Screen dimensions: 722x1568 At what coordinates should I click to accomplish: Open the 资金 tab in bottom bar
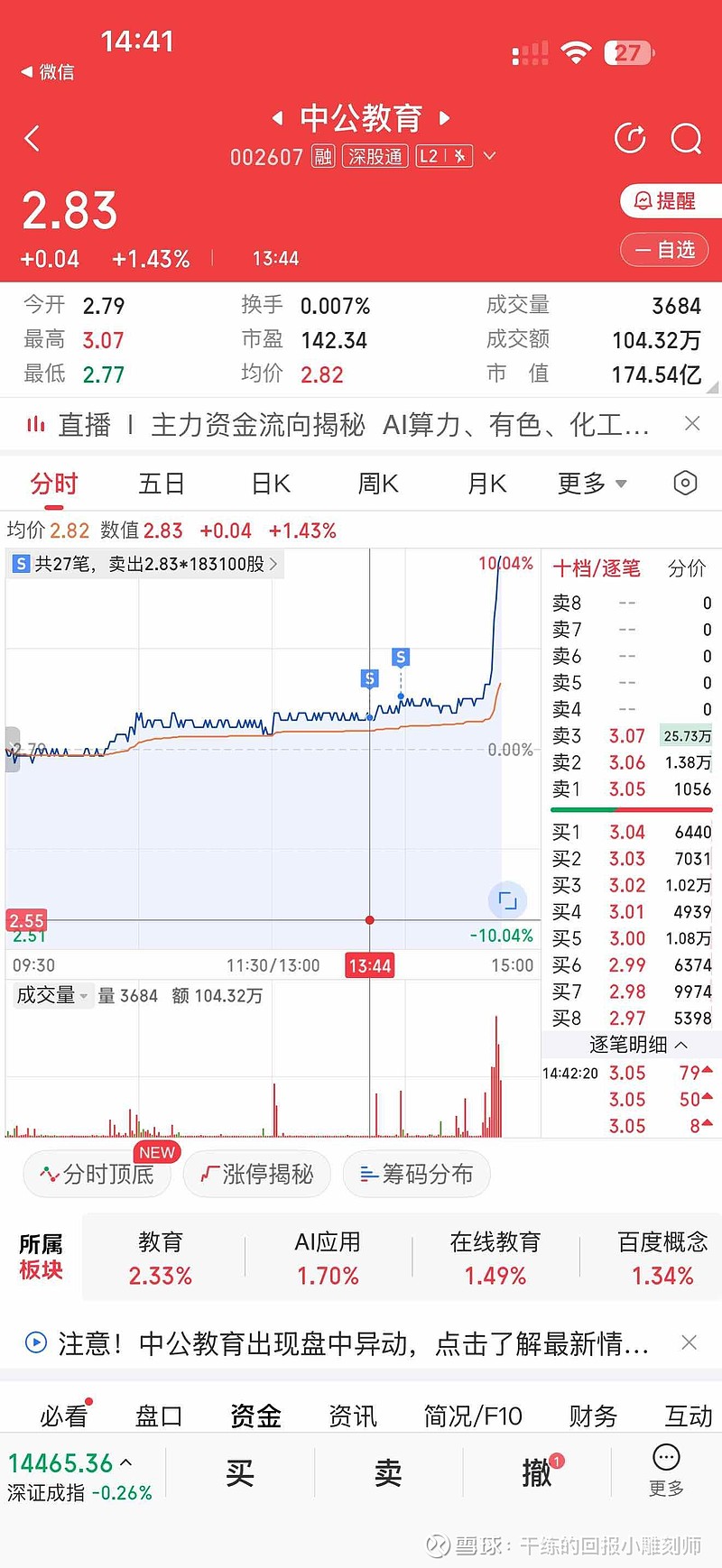coord(255,1416)
